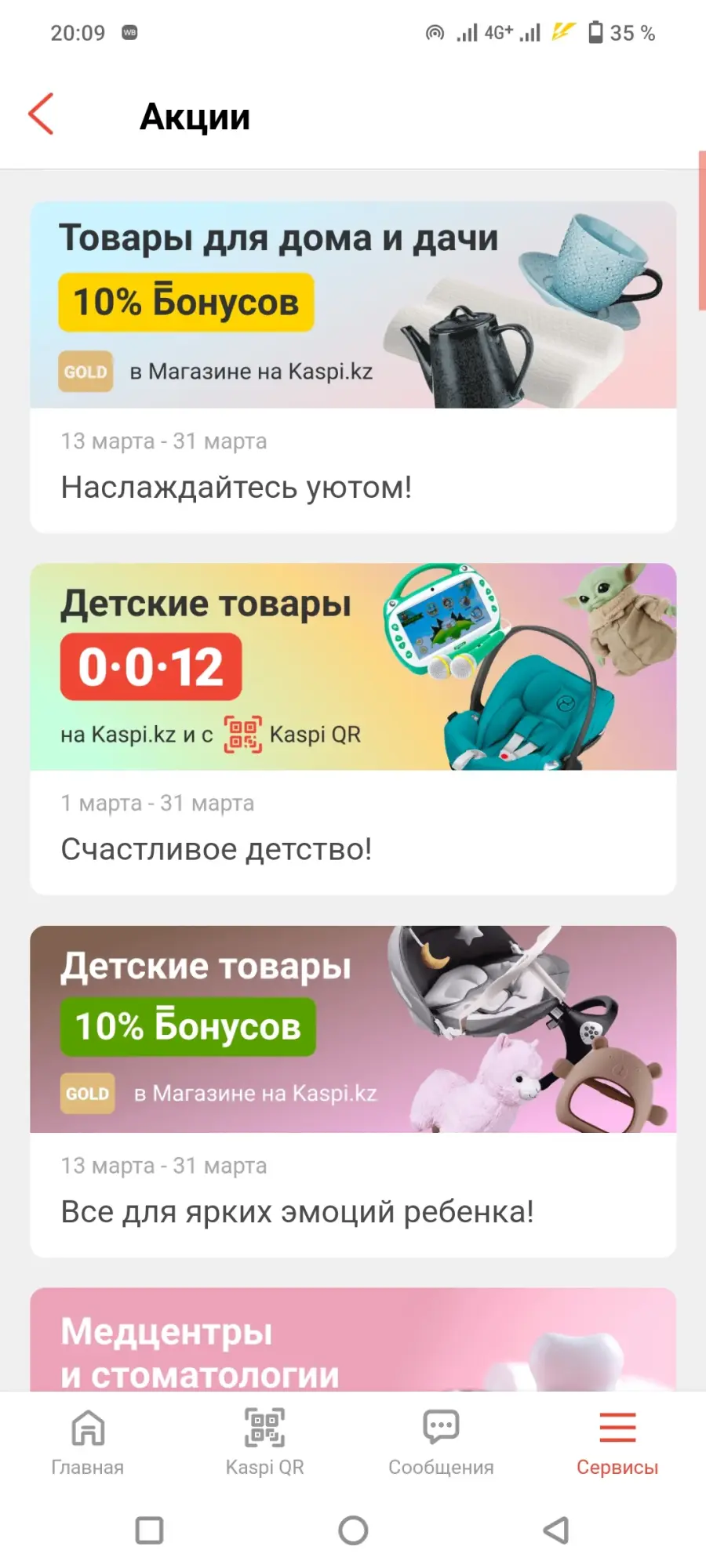Viewport: 706px width, 1568px height.
Task: Tap the system home button
Action: coord(353,1530)
